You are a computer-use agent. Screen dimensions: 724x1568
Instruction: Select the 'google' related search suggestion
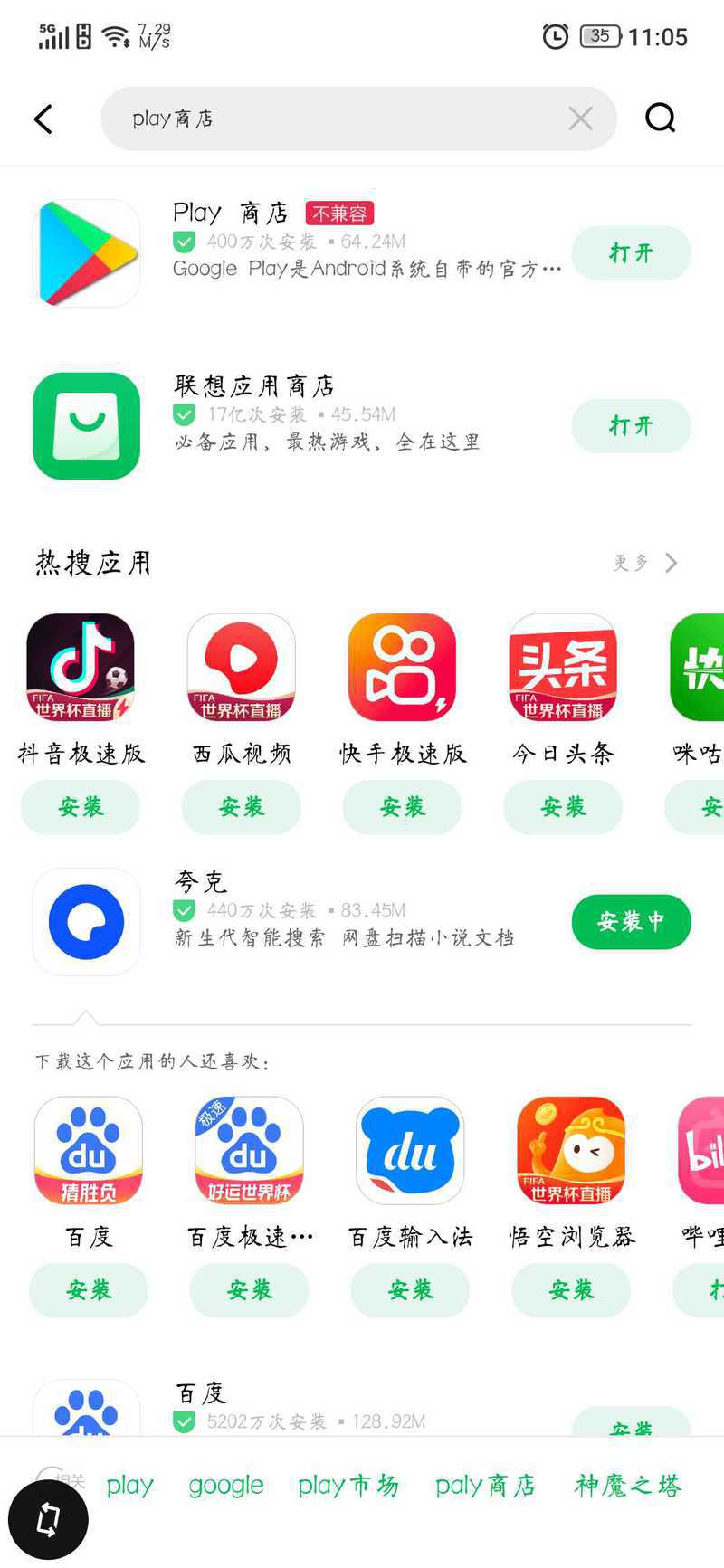pyautogui.click(x=226, y=1485)
